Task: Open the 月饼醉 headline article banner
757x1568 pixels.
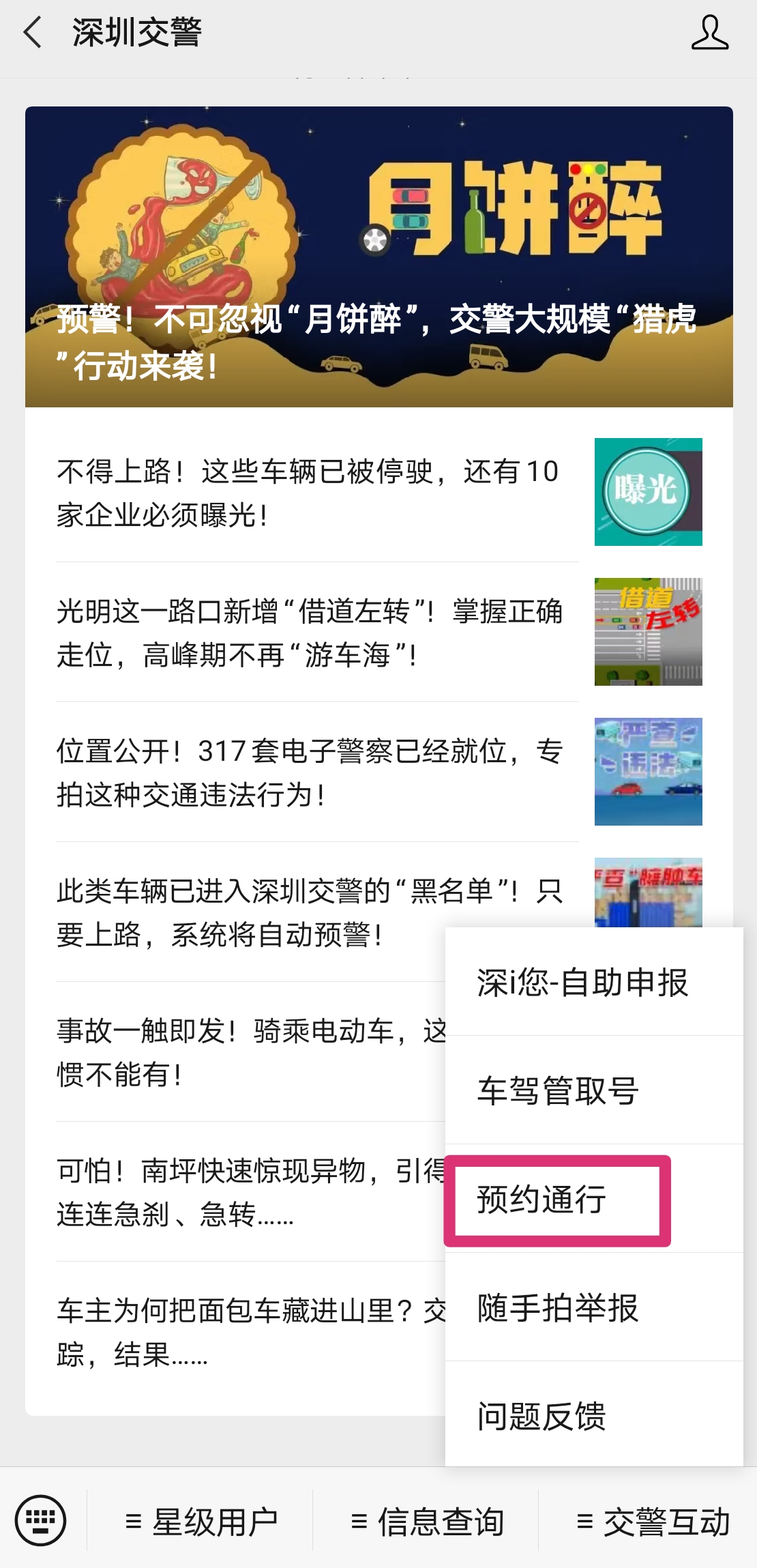Action: 378,257
